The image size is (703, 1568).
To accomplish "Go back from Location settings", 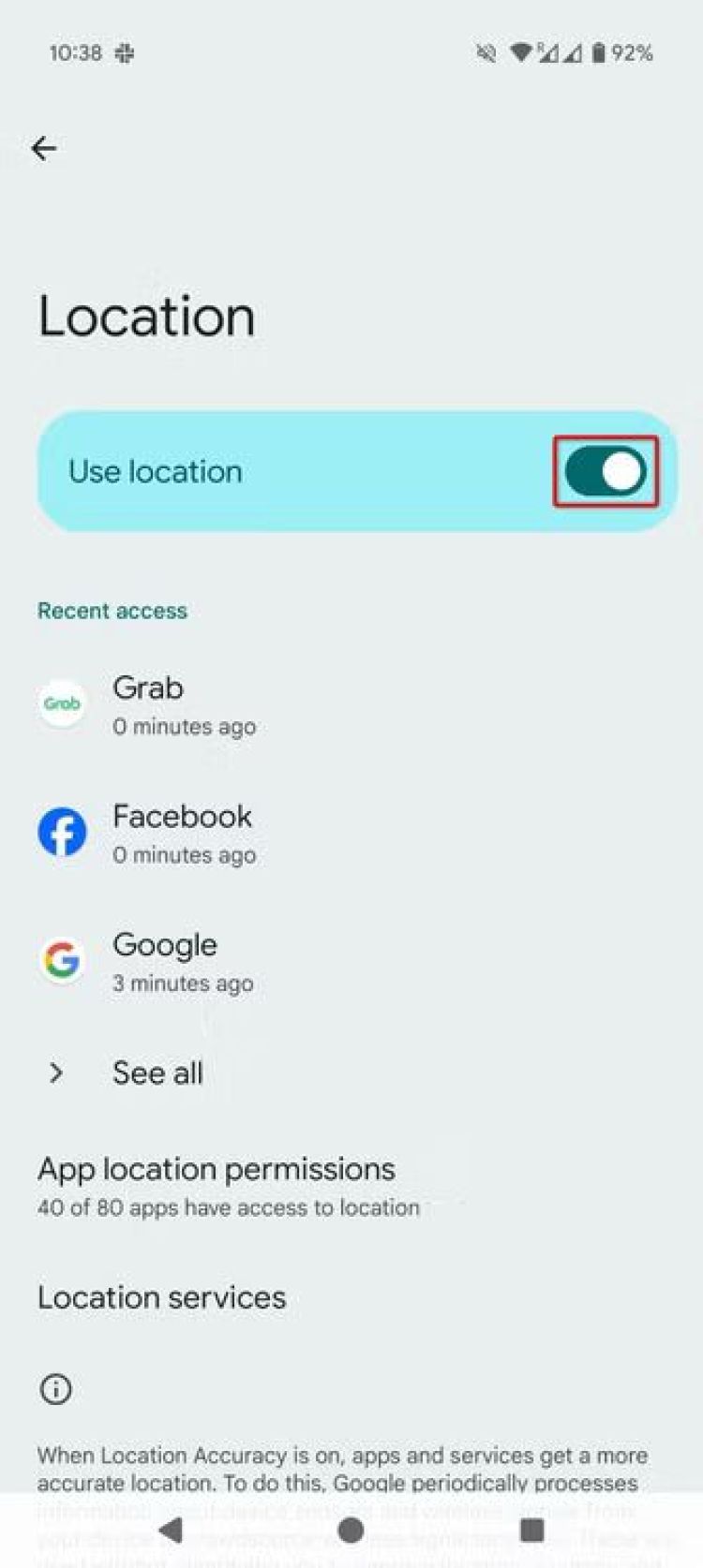I will point(44,148).
